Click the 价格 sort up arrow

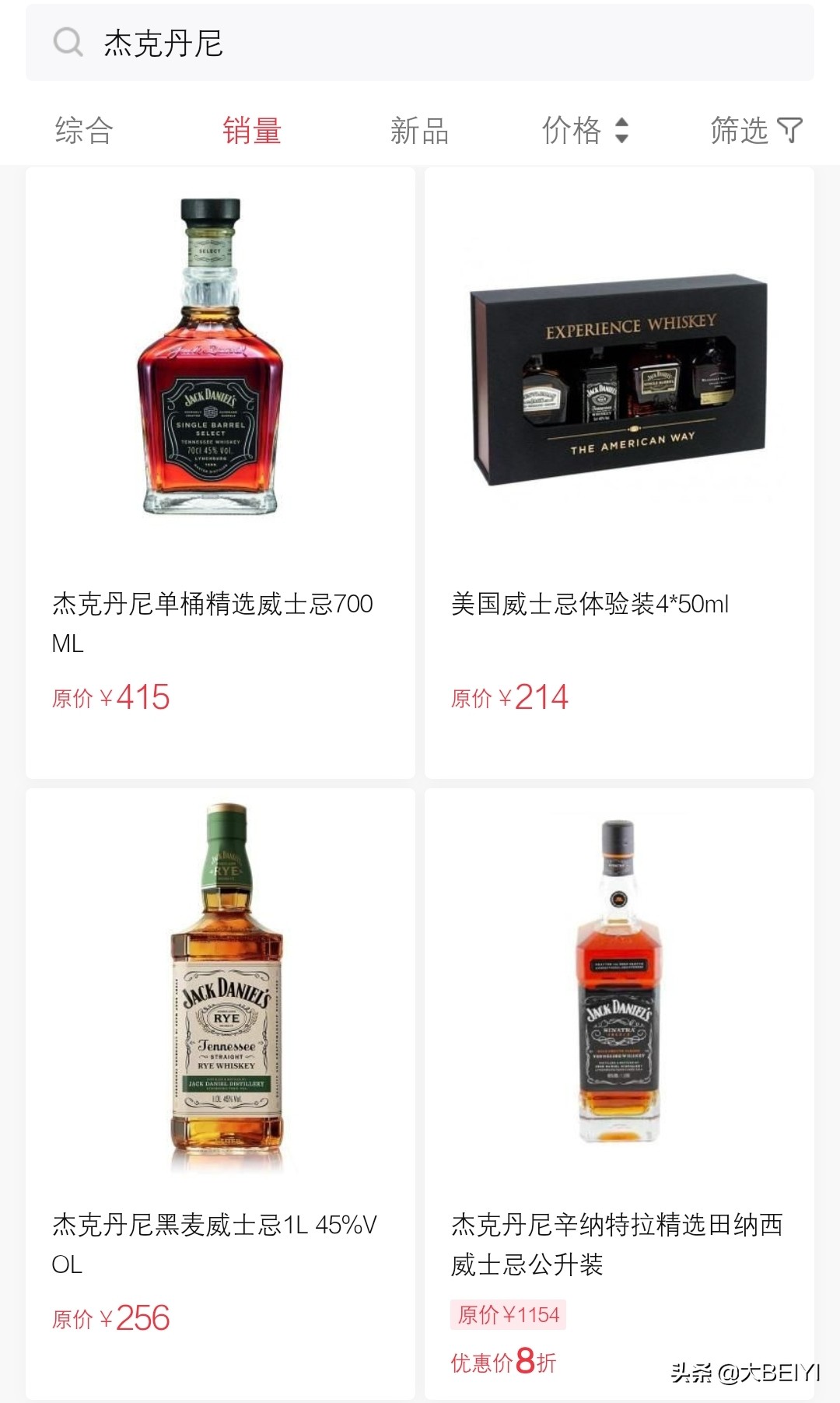pyautogui.click(x=622, y=124)
